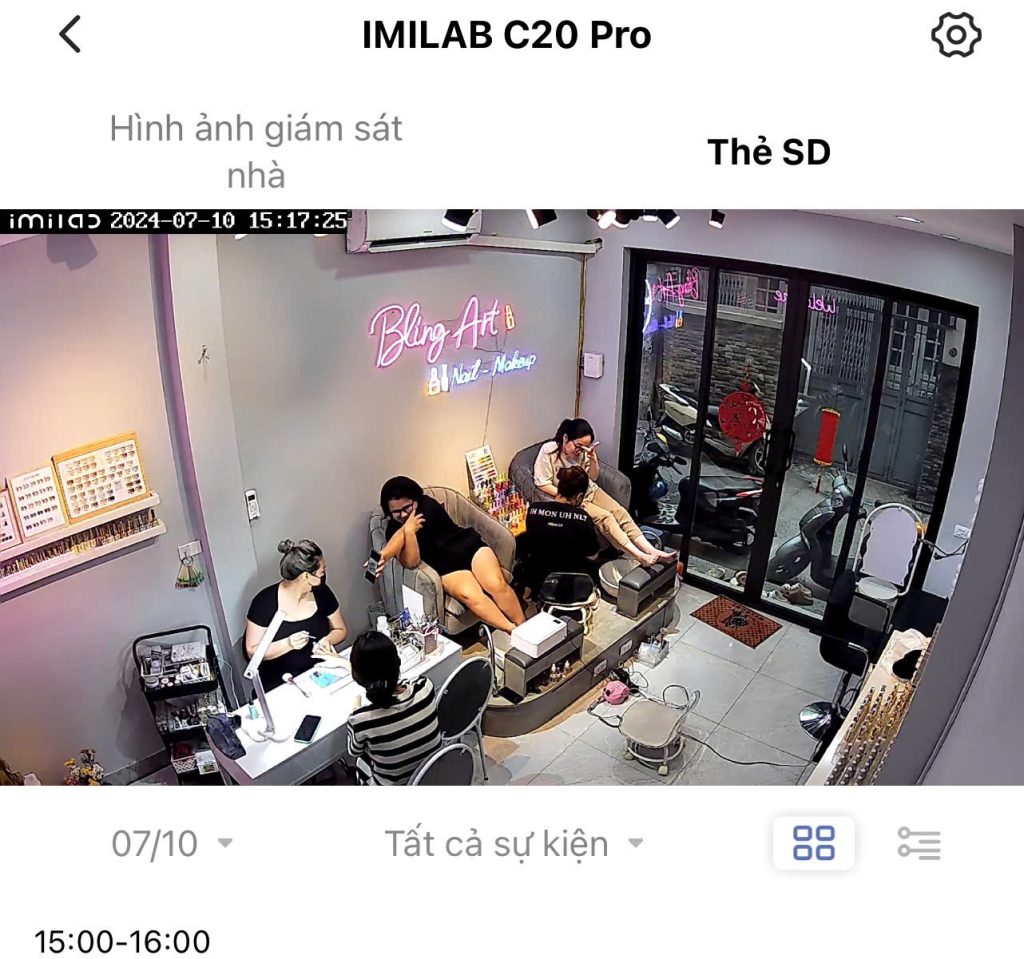The image size is (1024, 959).
Task: Open the Tất cả sự kiện filter
Action: coord(514,844)
